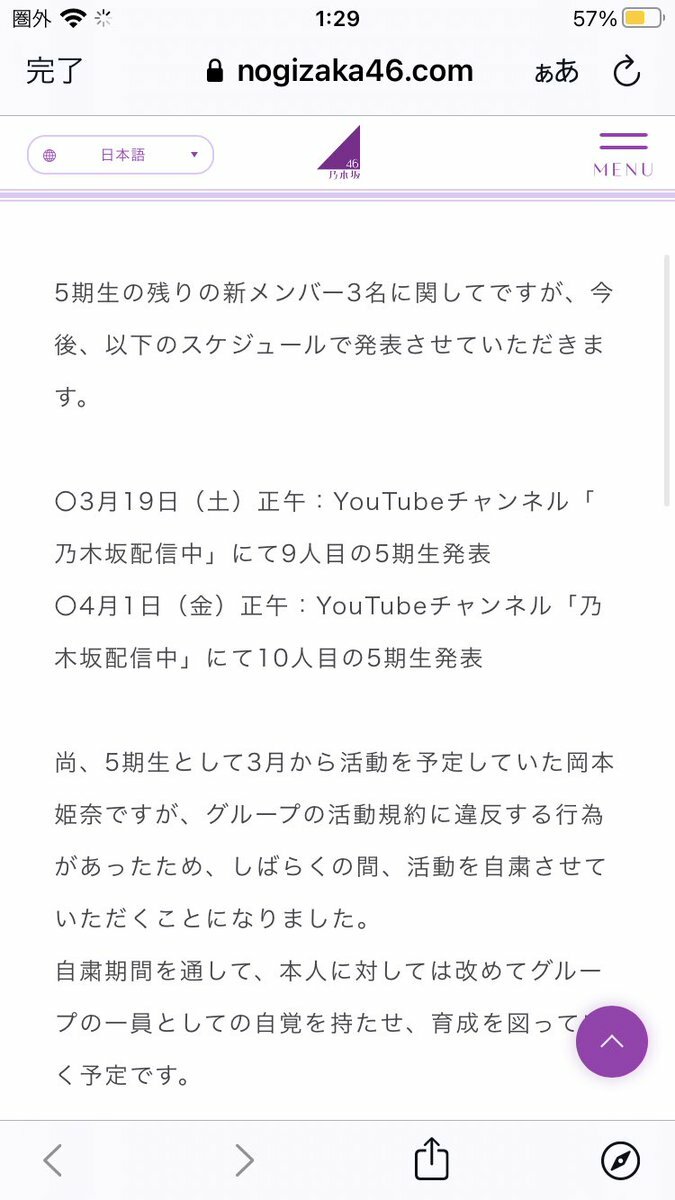Open the purple MENU hamburger

(x=623, y=154)
